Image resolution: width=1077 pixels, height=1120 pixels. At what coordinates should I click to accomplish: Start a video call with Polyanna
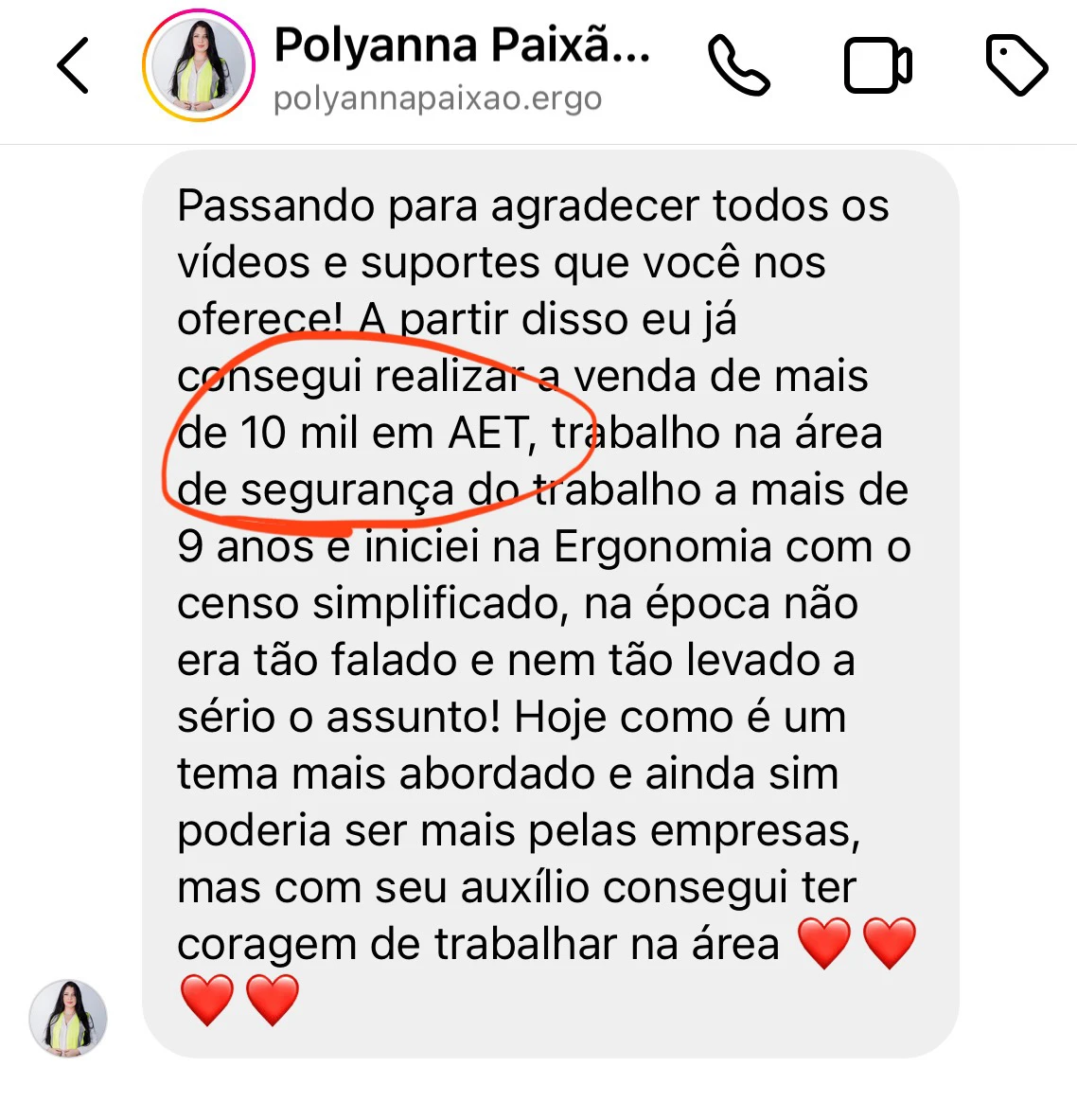(x=877, y=66)
